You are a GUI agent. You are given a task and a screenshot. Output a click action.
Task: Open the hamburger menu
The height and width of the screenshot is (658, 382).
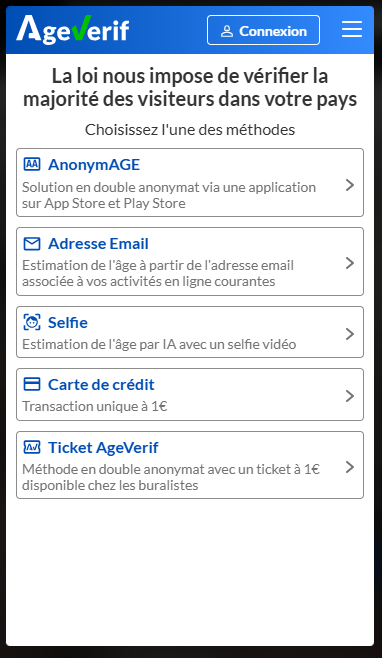tap(352, 30)
